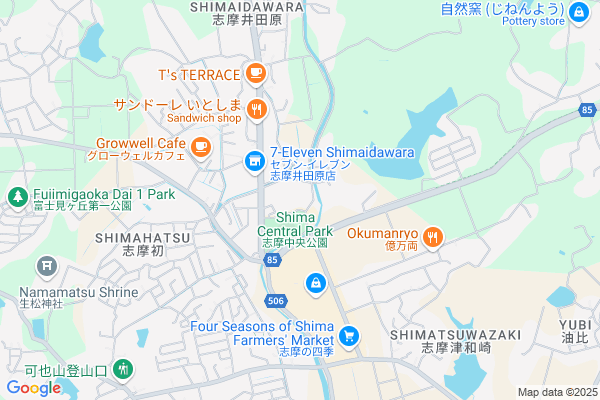Select the Sandwich shop restaurant pin
Image resolution: width=600 pixels, height=400 pixels.
[x=257, y=108]
